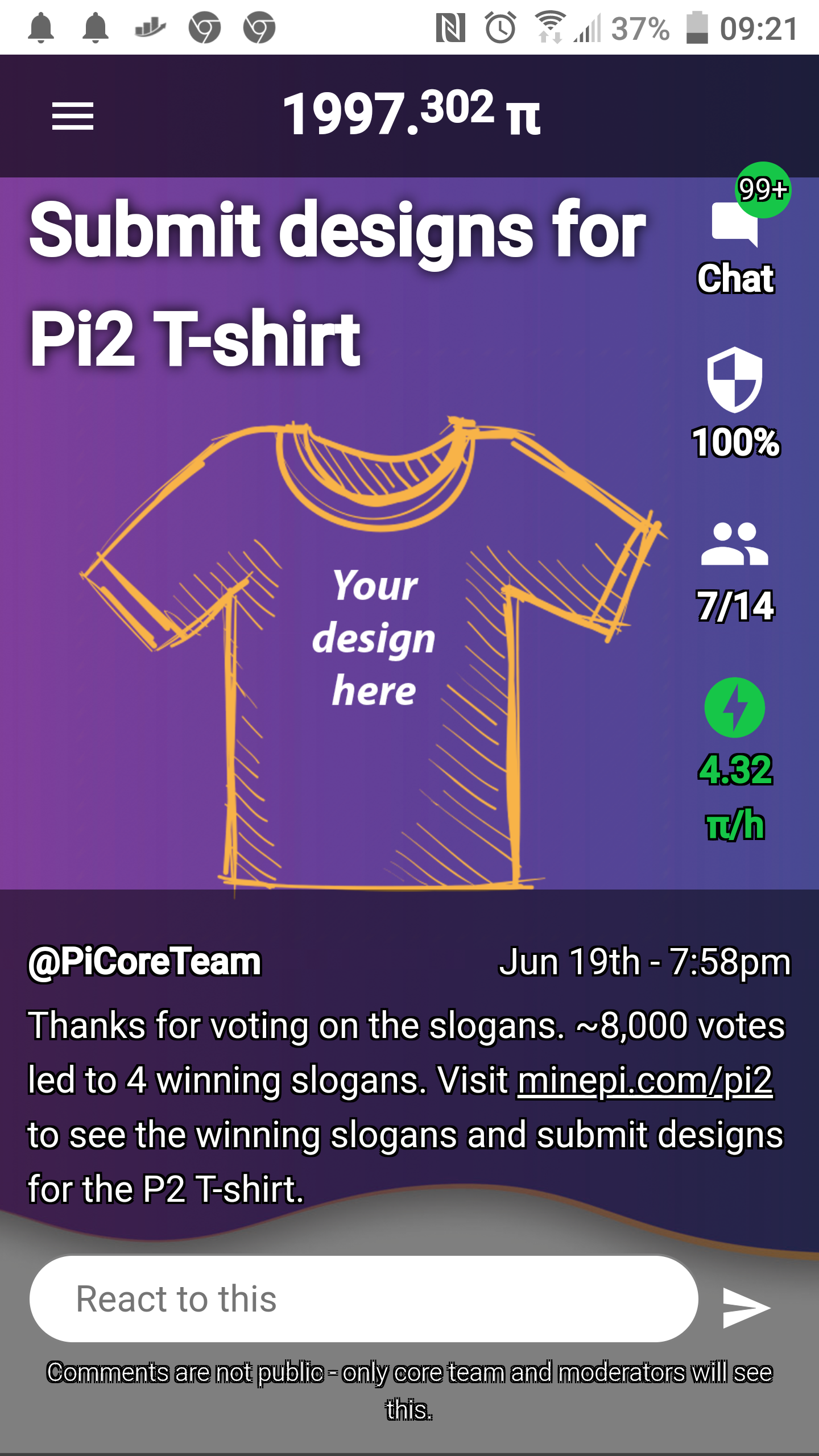
Task: Tap the green lightning mining button
Action: 734,708
